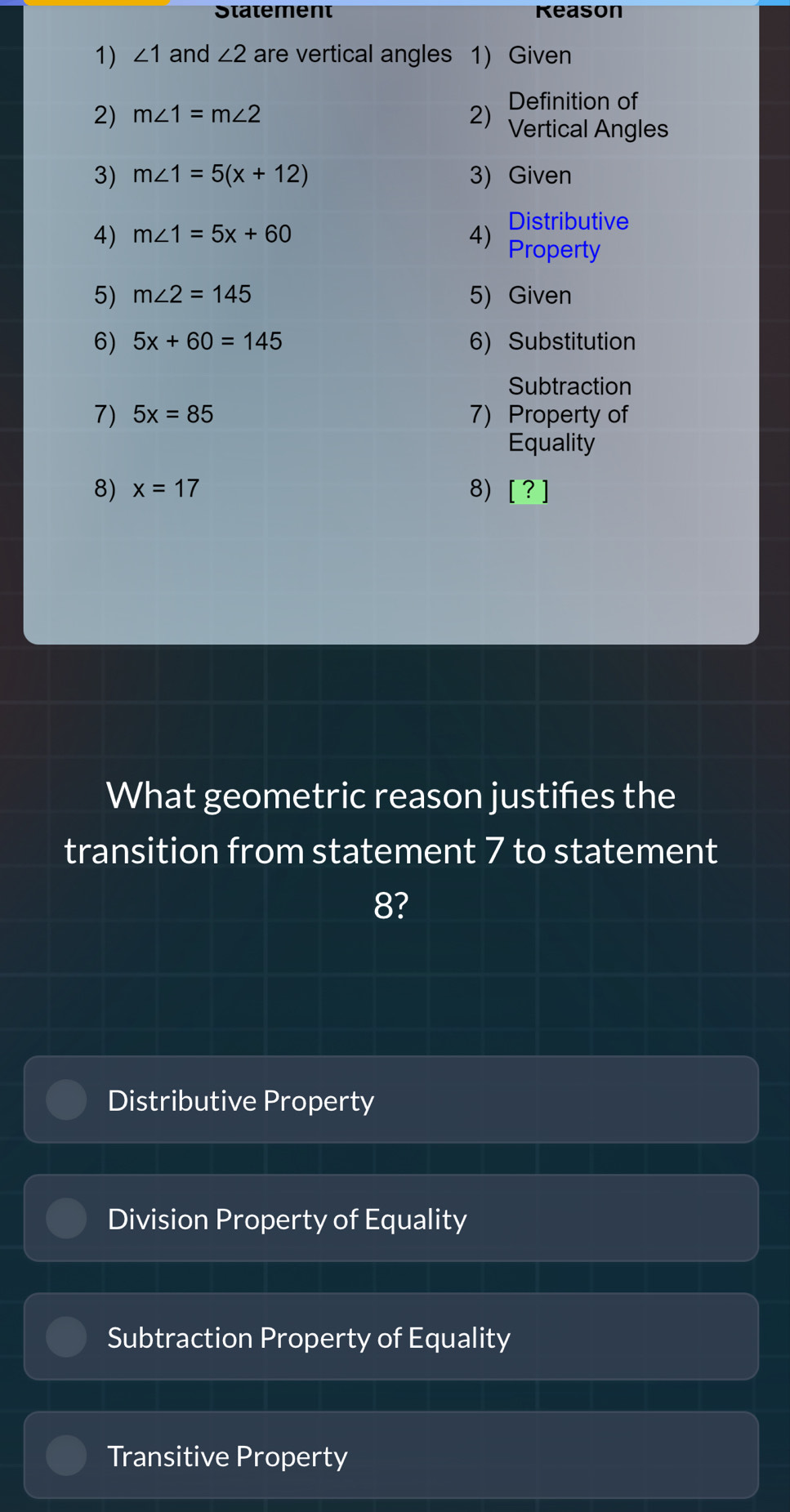Click statement 8 showing x = 17

[163, 488]
